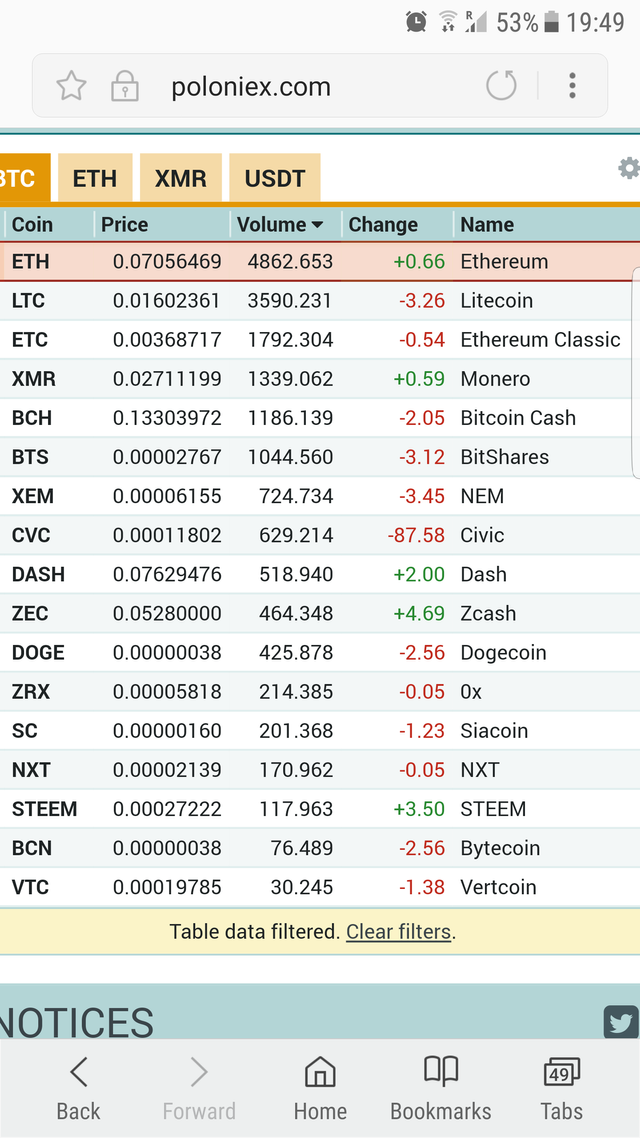The width and height of the screenshot is (640, 1138).
Task: Sort the table by Volume
Action: [280, 224]
